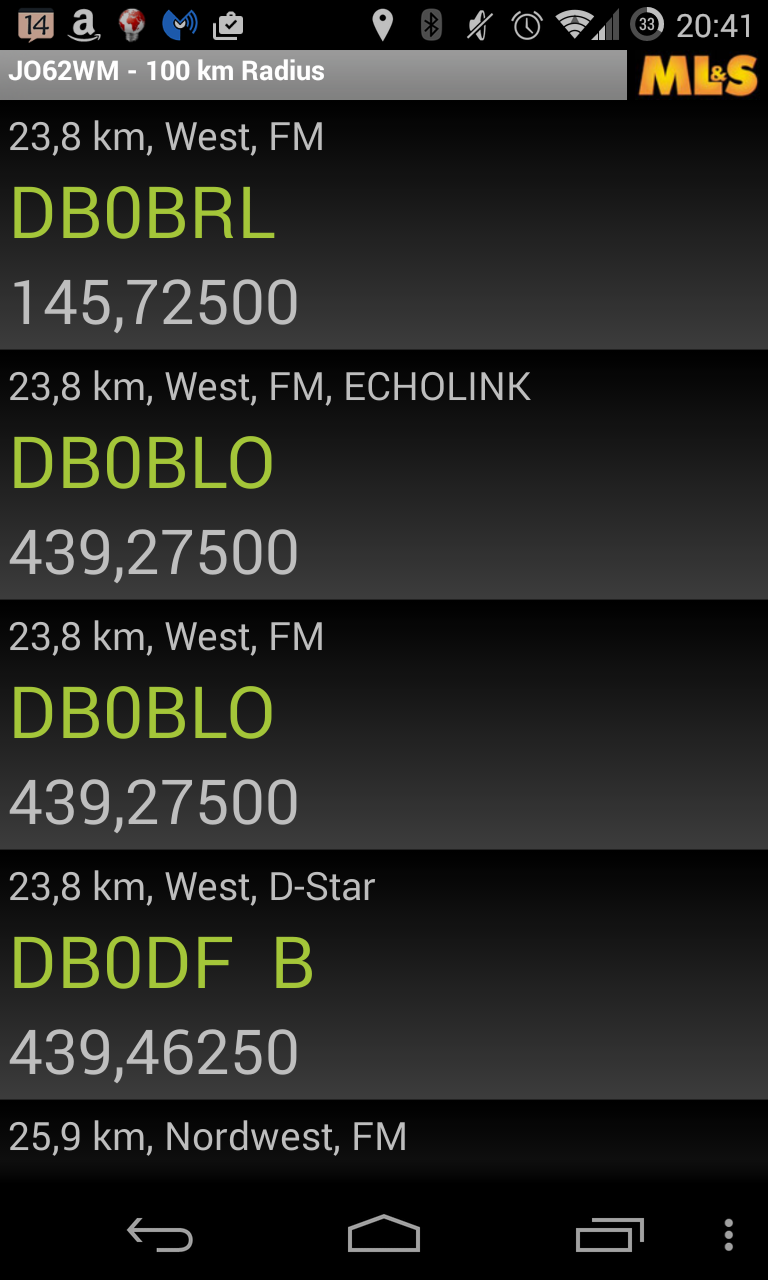Open the DB0DF B D-Star repeater
This screenshot has height=1280, width=768.
(384, 975)
